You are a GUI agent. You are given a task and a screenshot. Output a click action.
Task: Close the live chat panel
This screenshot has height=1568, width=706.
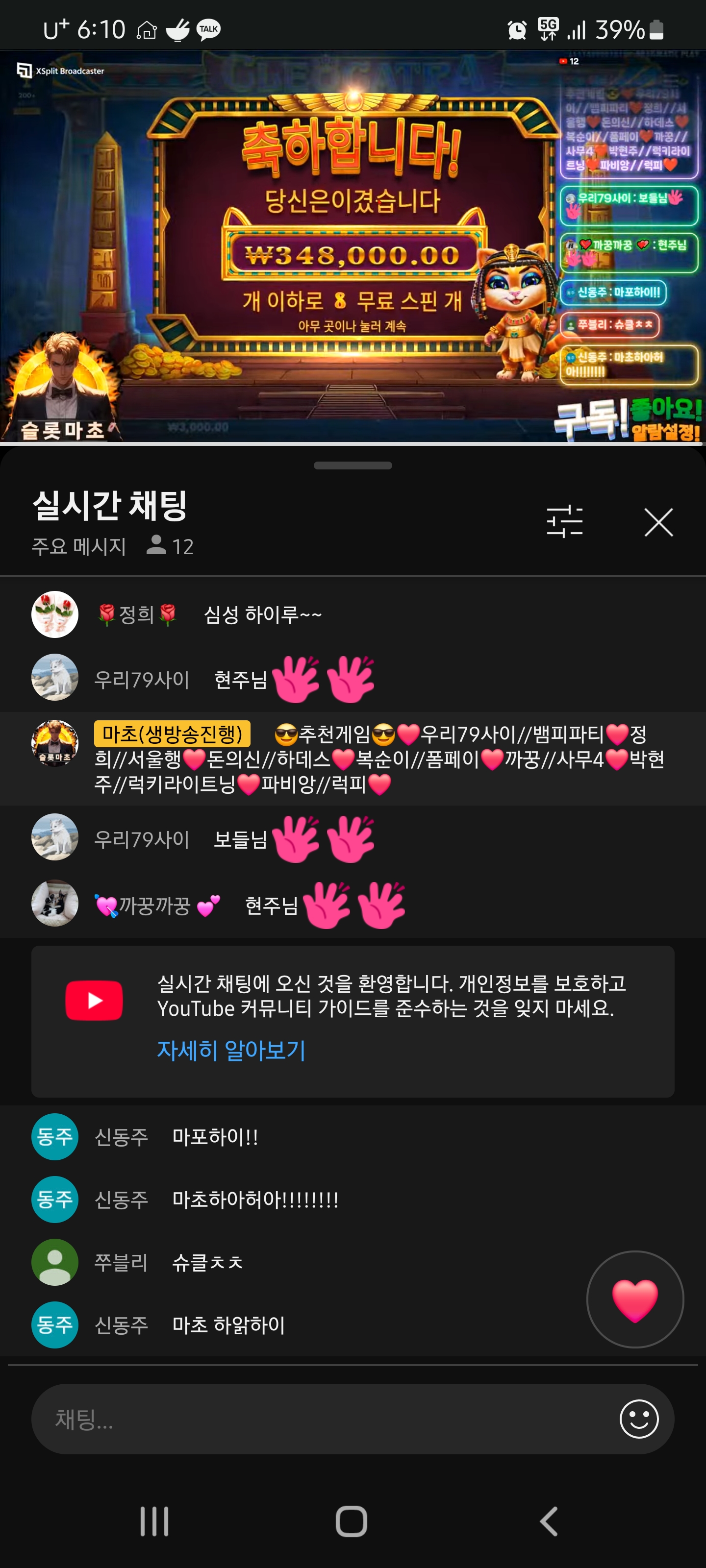coord(658,522)
